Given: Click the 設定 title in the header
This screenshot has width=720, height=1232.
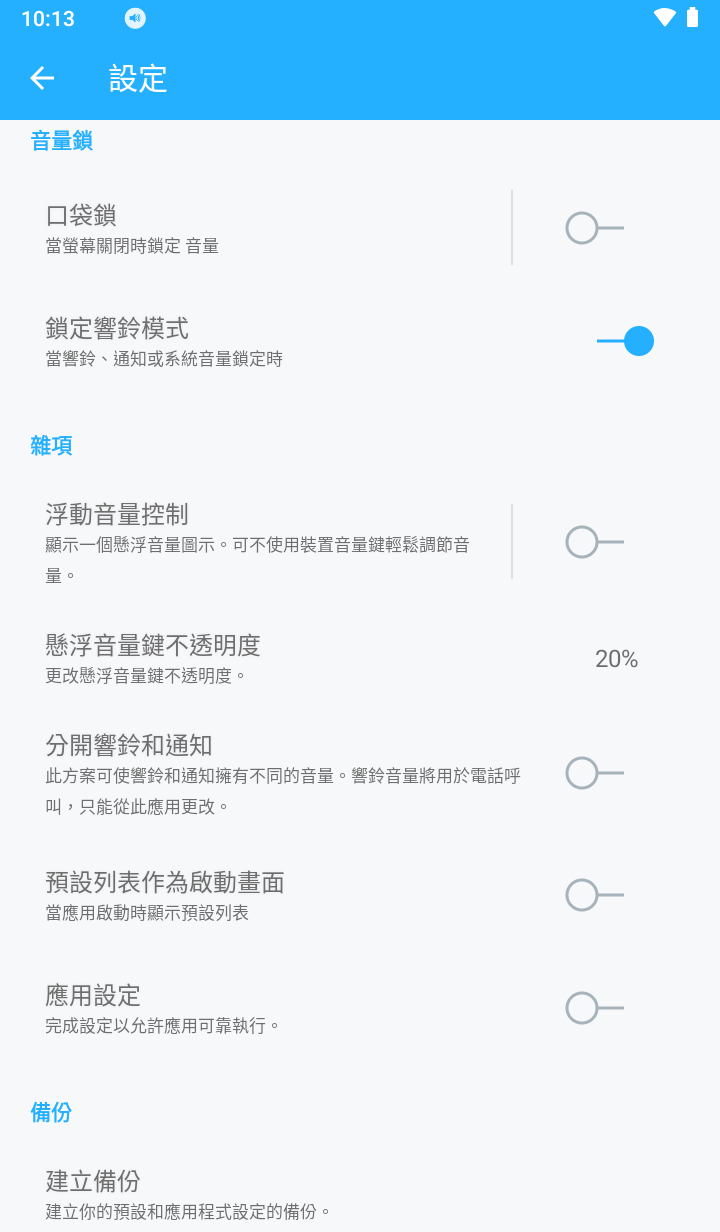Looking at the screenshot, I should pyautogui.click(x=138, y=79).
